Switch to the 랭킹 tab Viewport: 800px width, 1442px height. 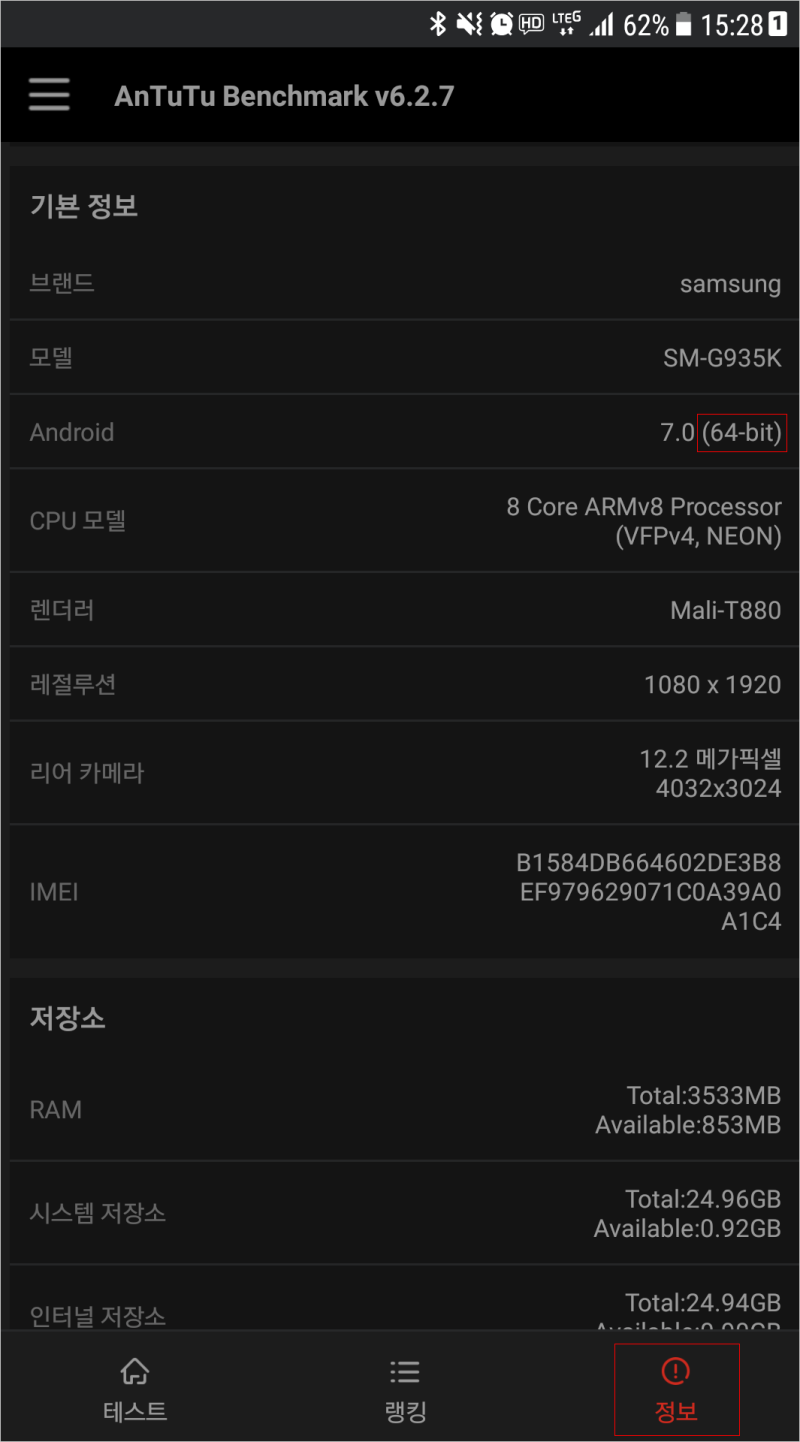(404, 1389)
